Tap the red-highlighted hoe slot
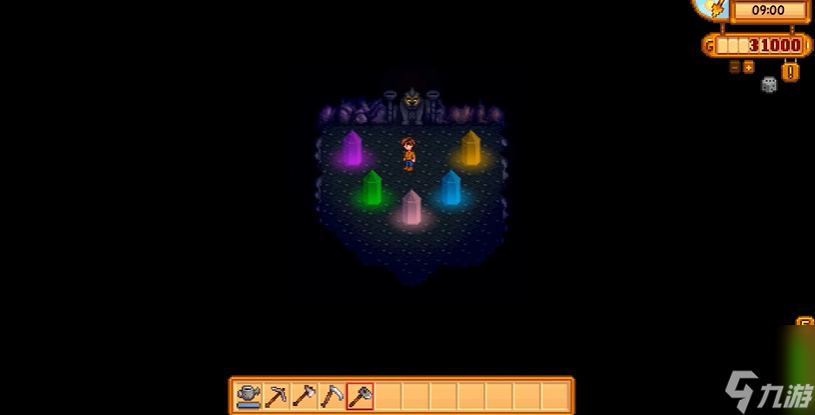This screenshot has width=815, height=415. pos(359,396)
